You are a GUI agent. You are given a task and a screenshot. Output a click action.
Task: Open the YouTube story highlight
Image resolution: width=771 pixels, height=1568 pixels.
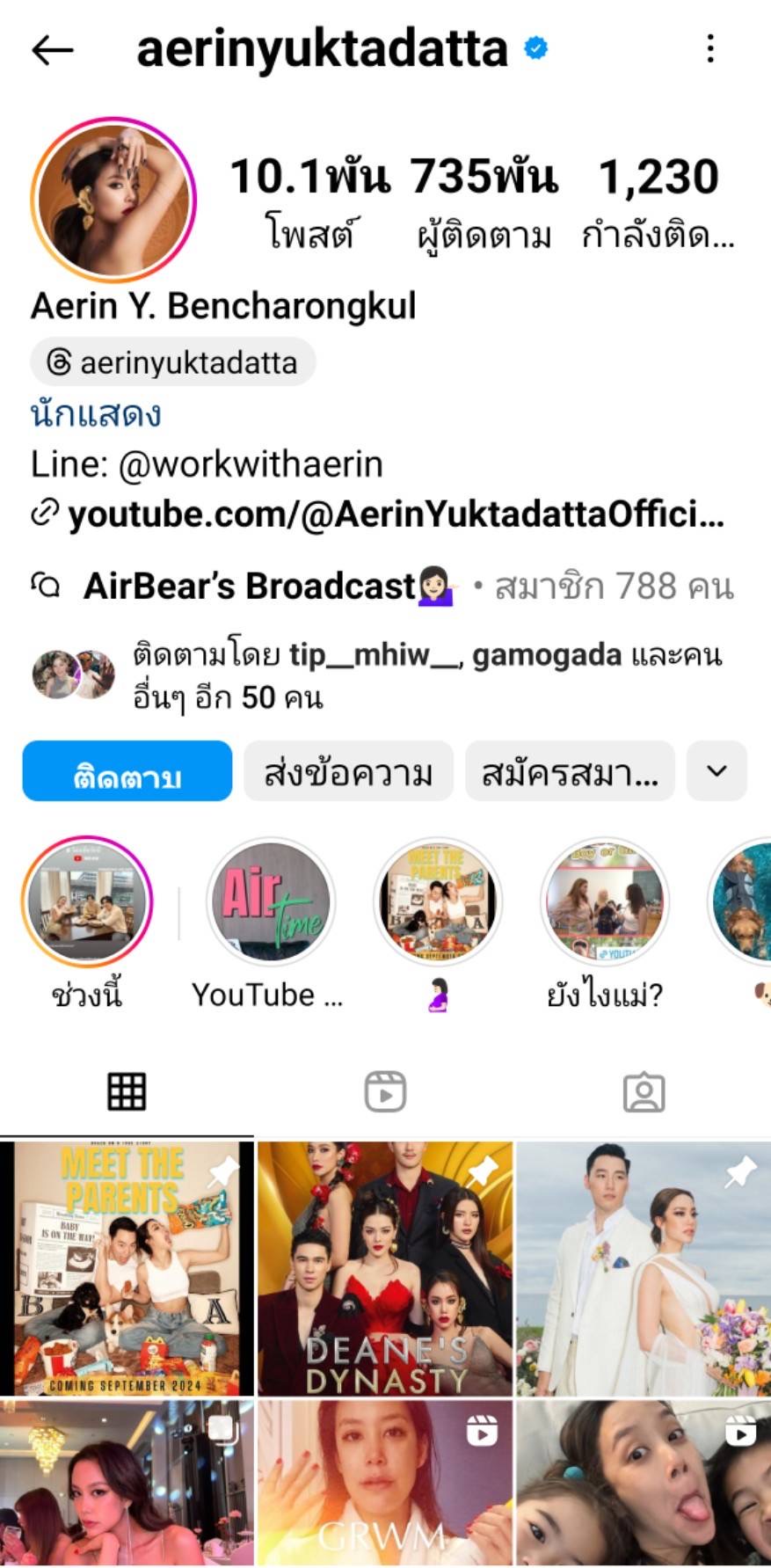[x=270, y=902]
